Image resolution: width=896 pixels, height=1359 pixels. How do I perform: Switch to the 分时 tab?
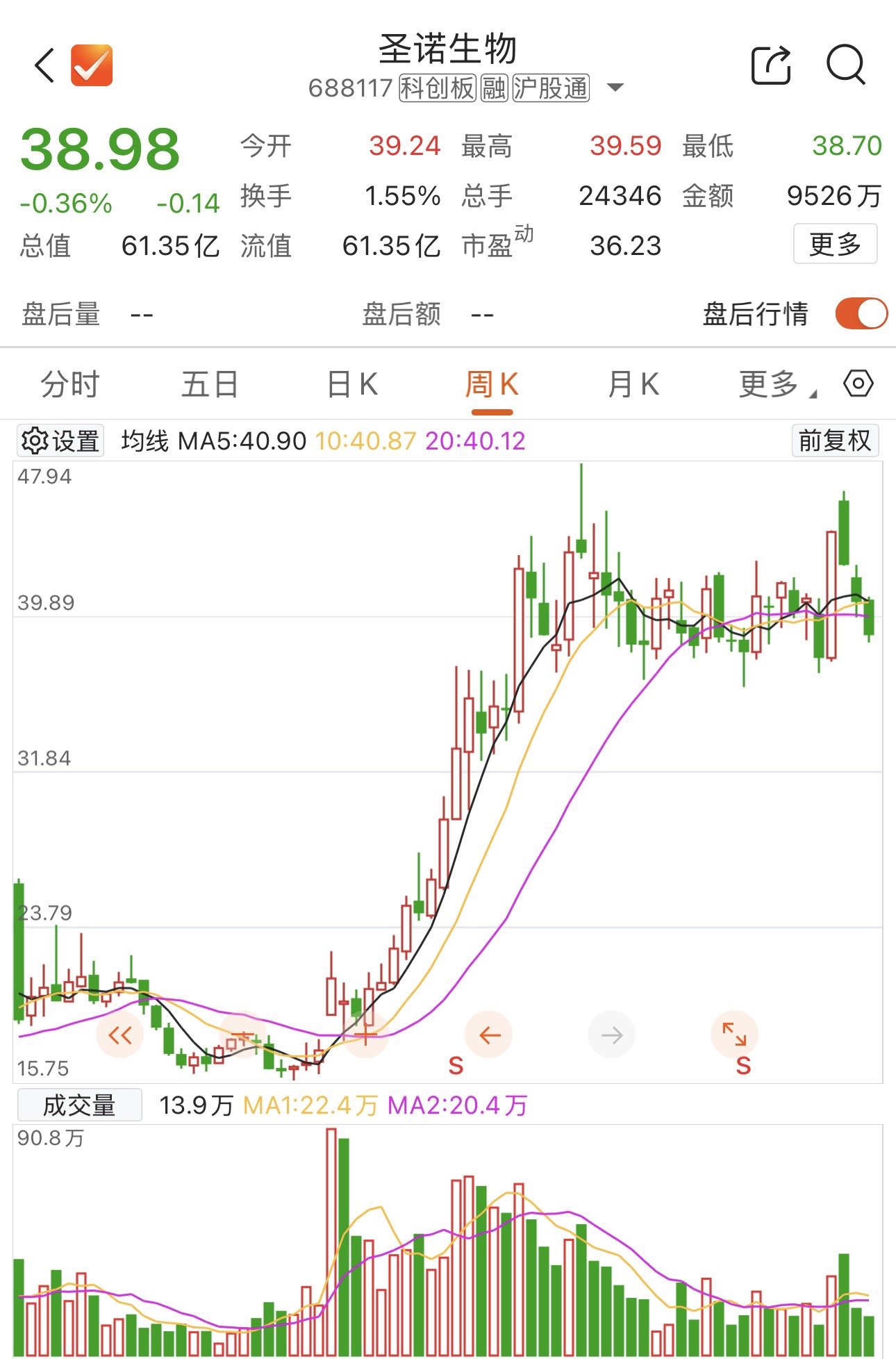click(x=70, y=384)
